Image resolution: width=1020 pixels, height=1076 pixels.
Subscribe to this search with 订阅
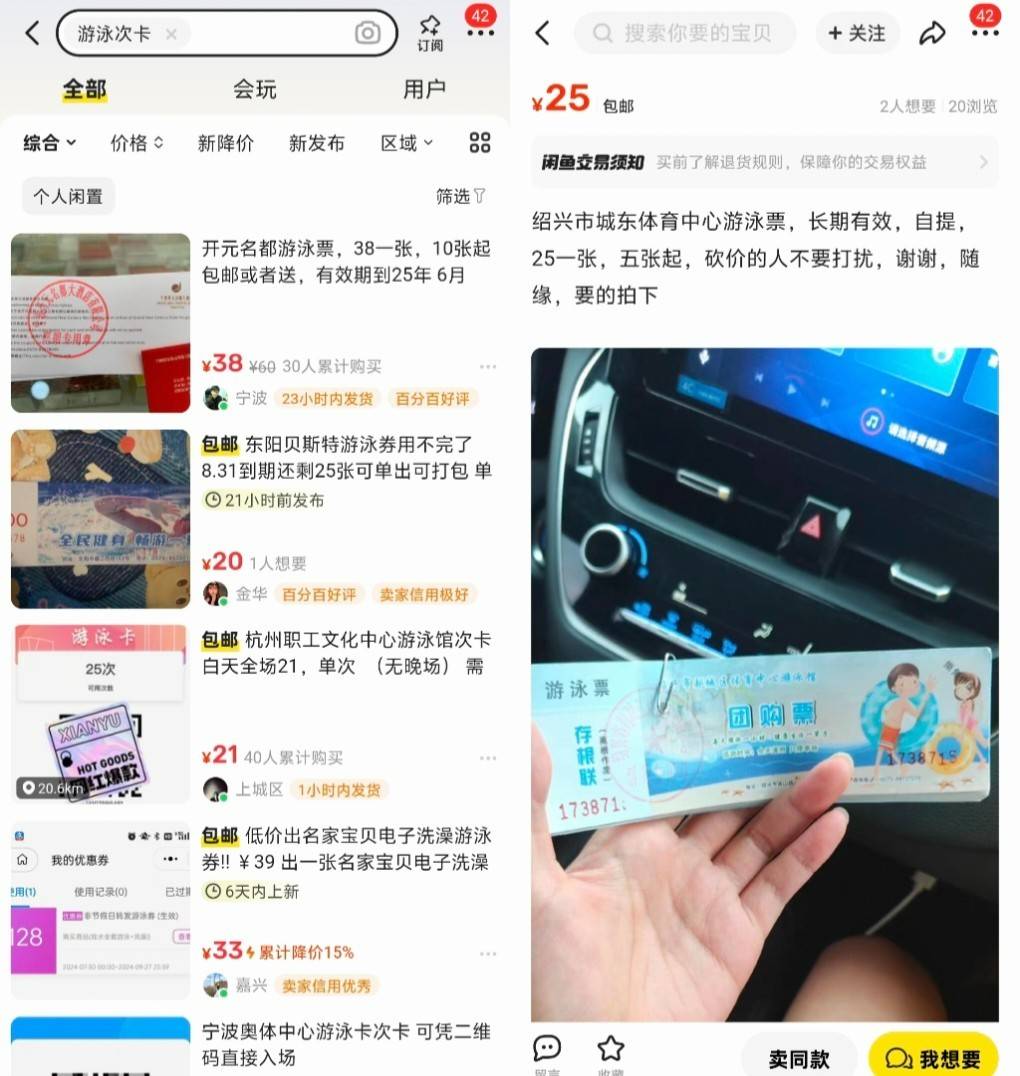pyautogui.click(x=430, y=33)
